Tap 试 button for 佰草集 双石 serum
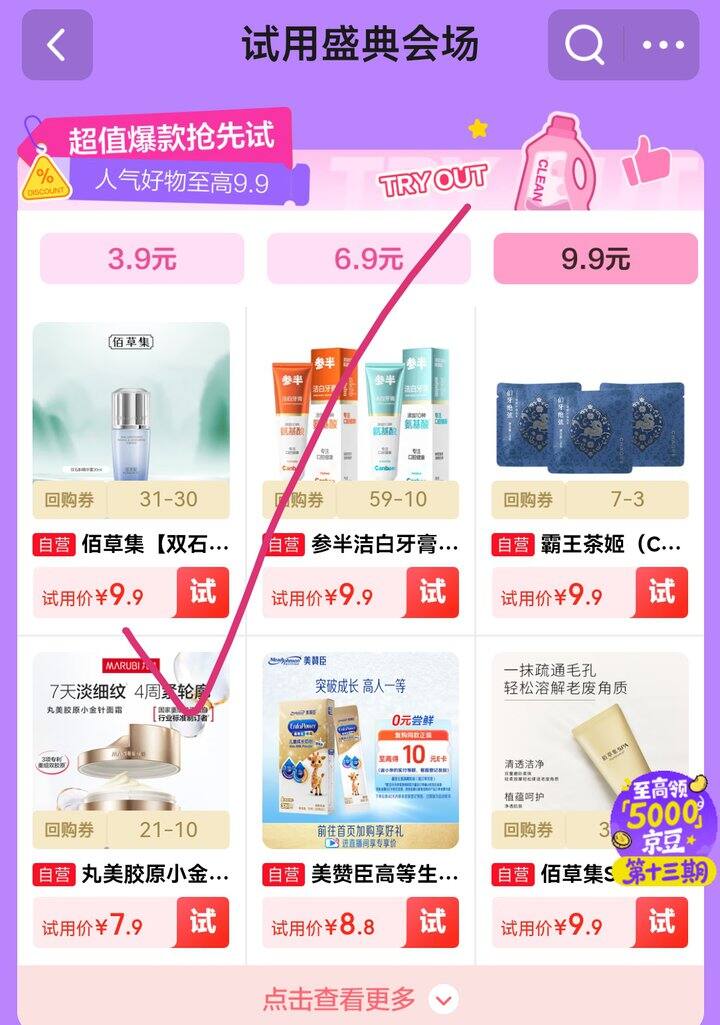 pos(202,592)
